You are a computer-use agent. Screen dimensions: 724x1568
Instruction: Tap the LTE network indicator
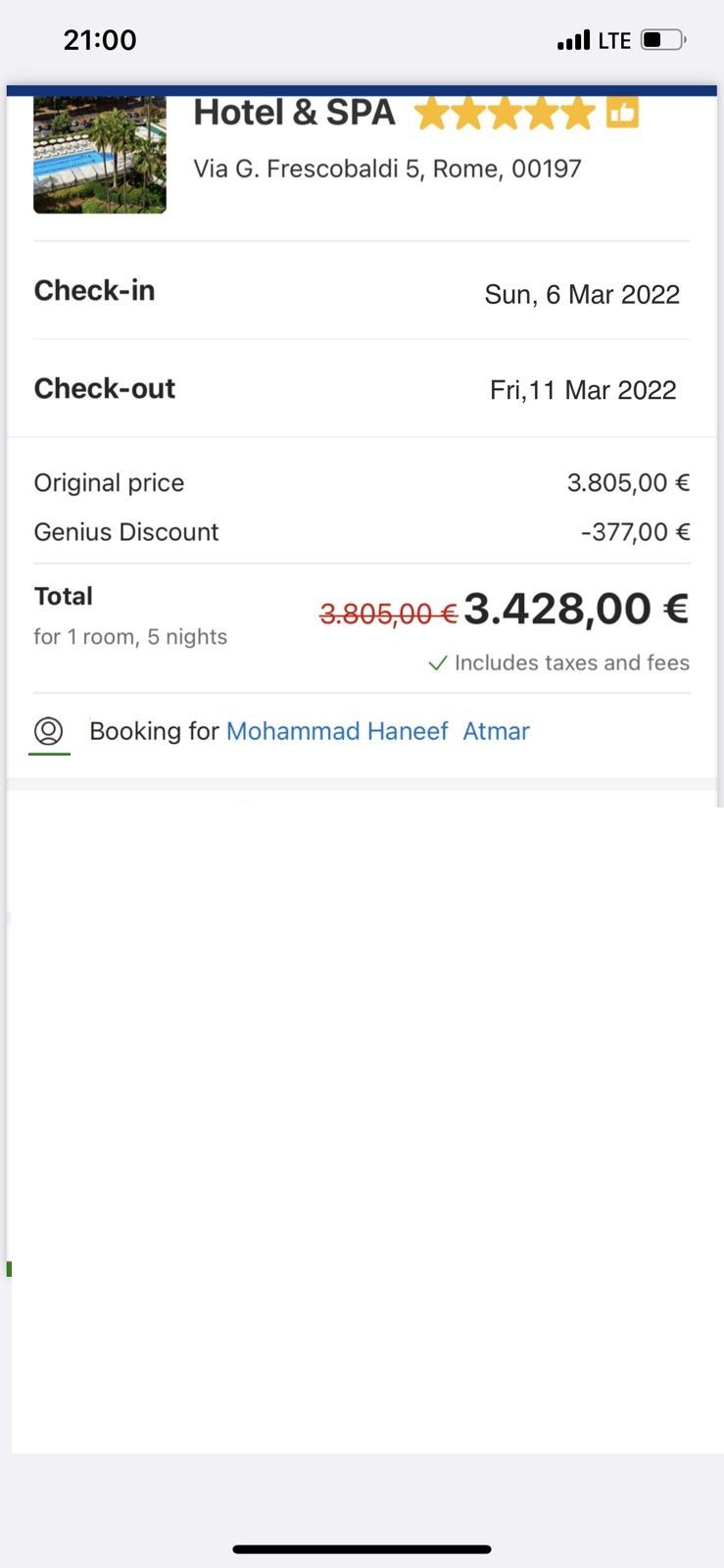pos(612,40)
